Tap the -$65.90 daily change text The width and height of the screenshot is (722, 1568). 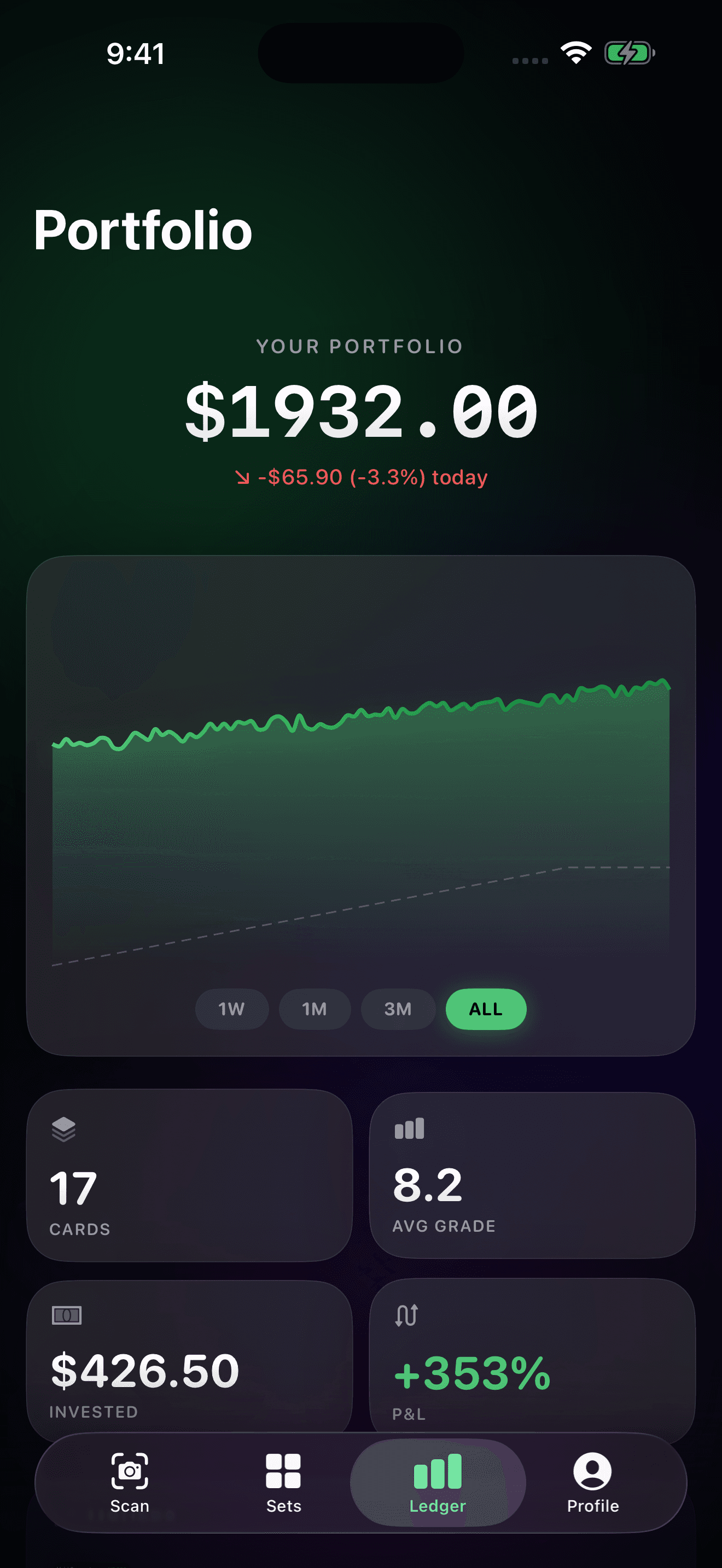[x=361, y=477]
